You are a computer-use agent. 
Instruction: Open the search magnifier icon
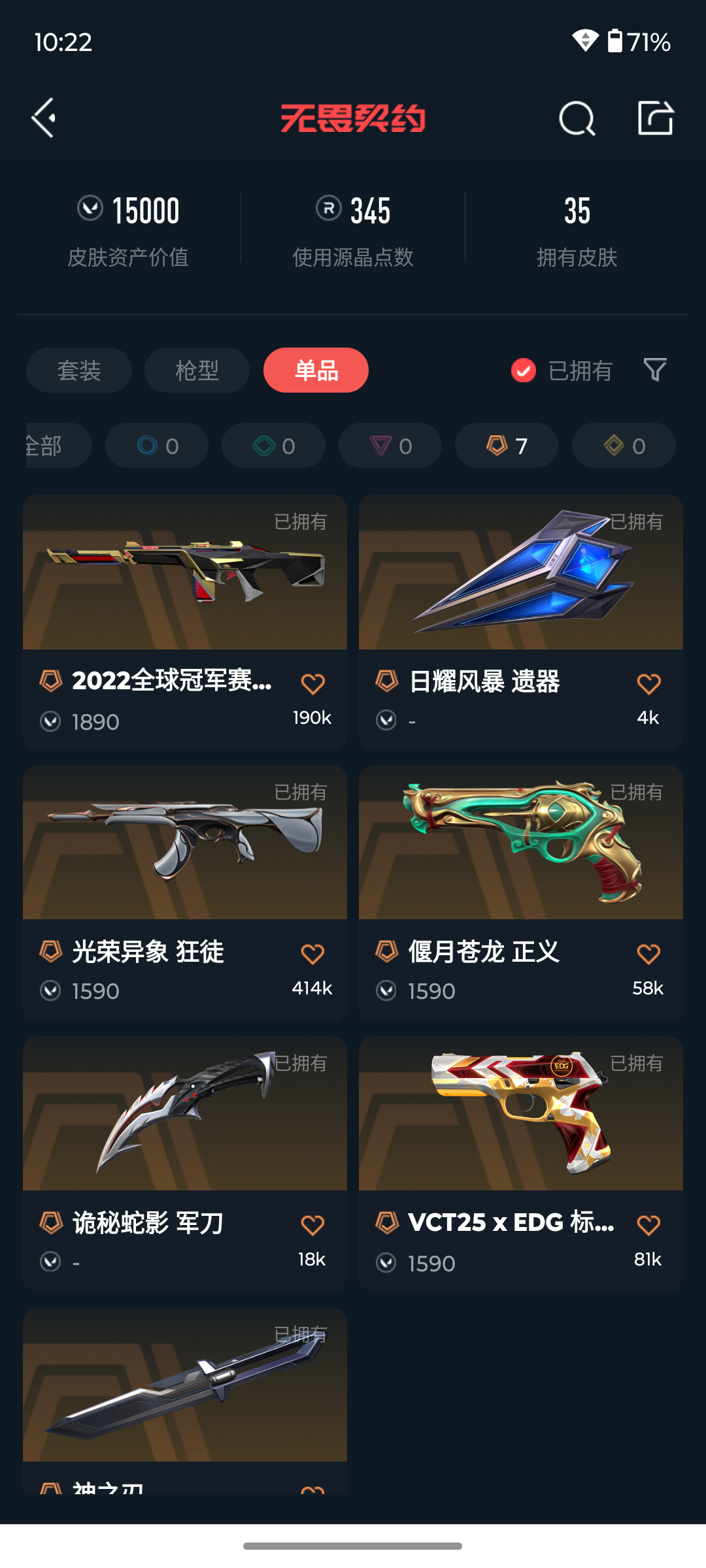point(577,118)
